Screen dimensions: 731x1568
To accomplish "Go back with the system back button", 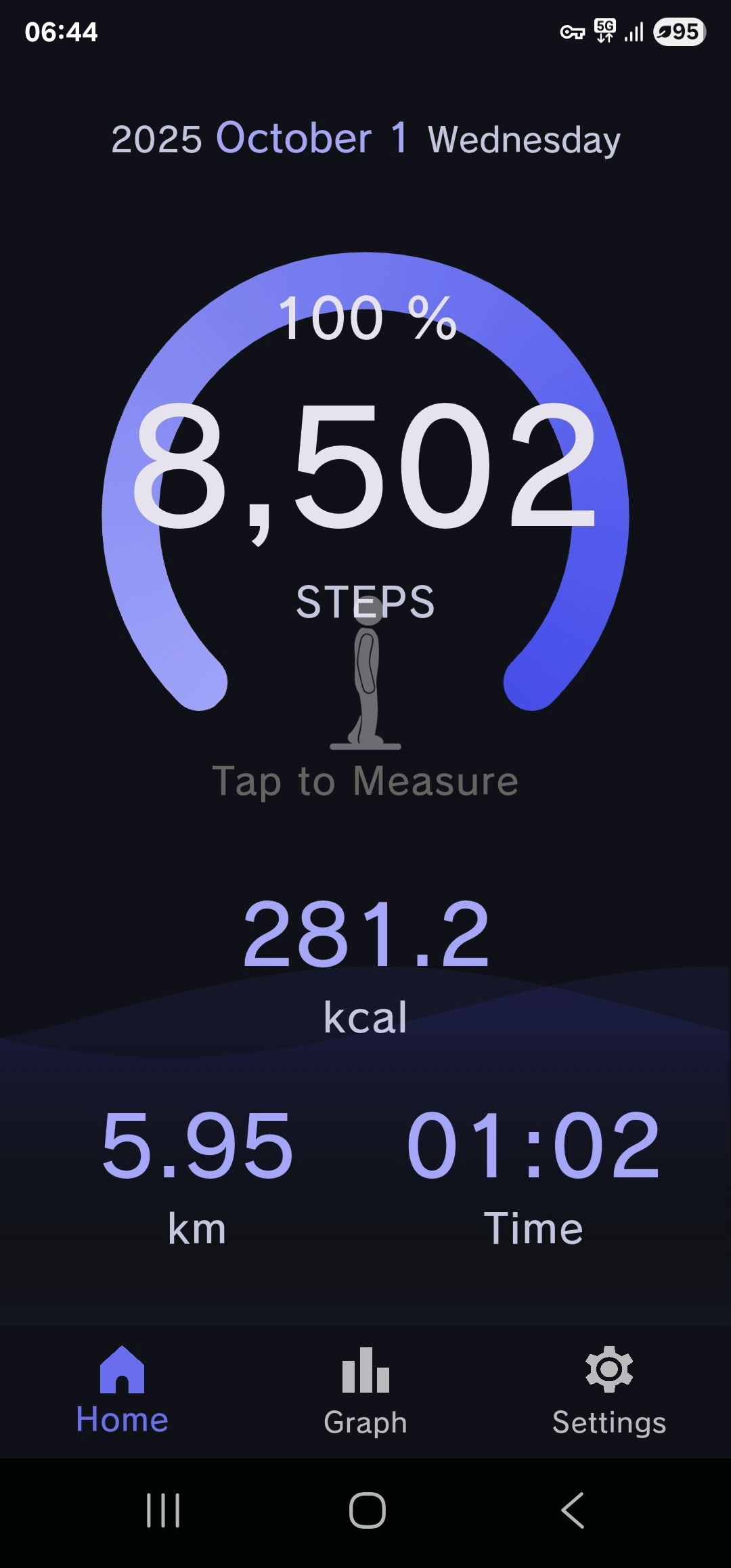I will tap(573, 1510).
